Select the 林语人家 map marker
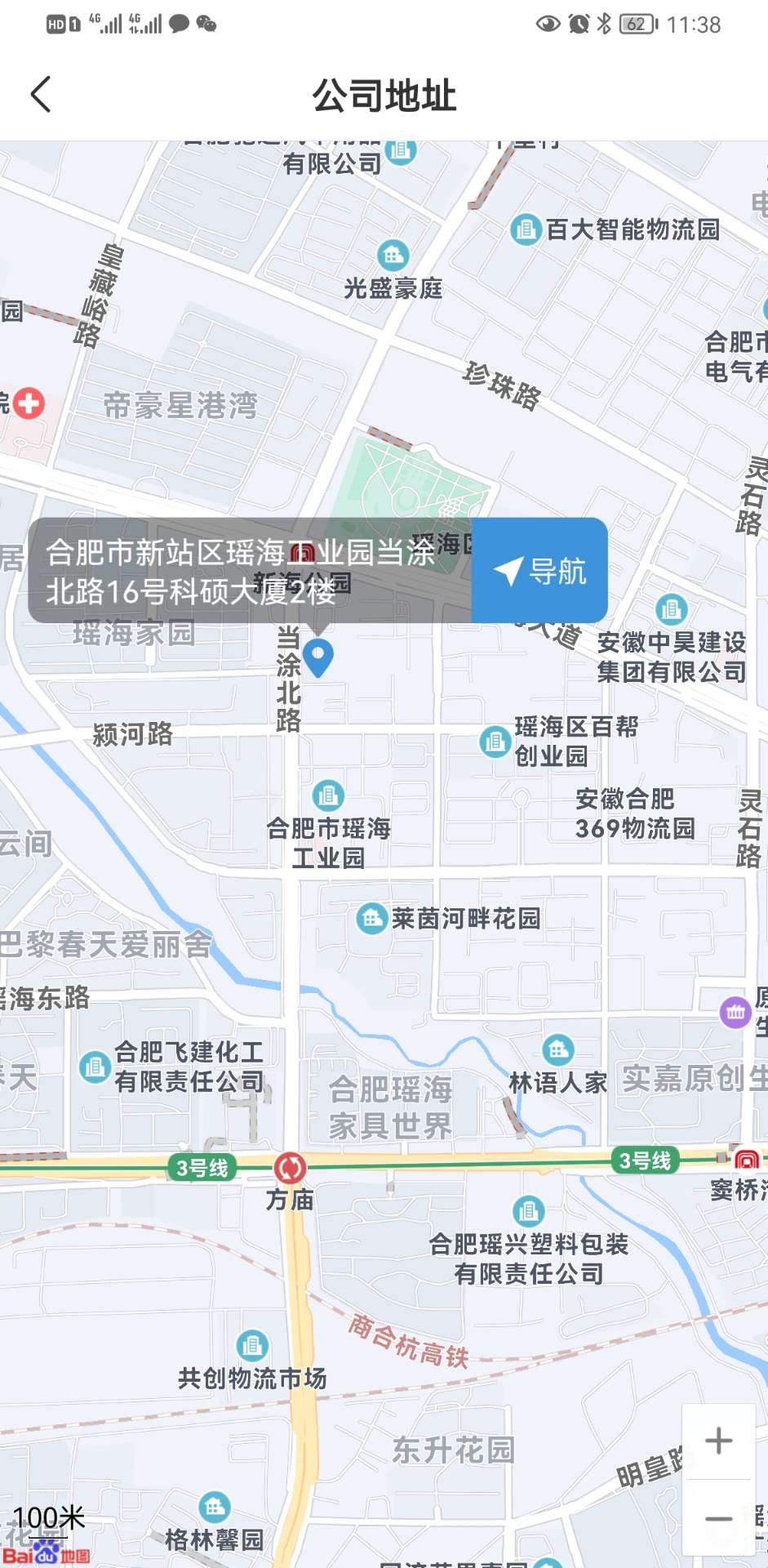The image size is (768, 1568). [x=557, y=1049]
